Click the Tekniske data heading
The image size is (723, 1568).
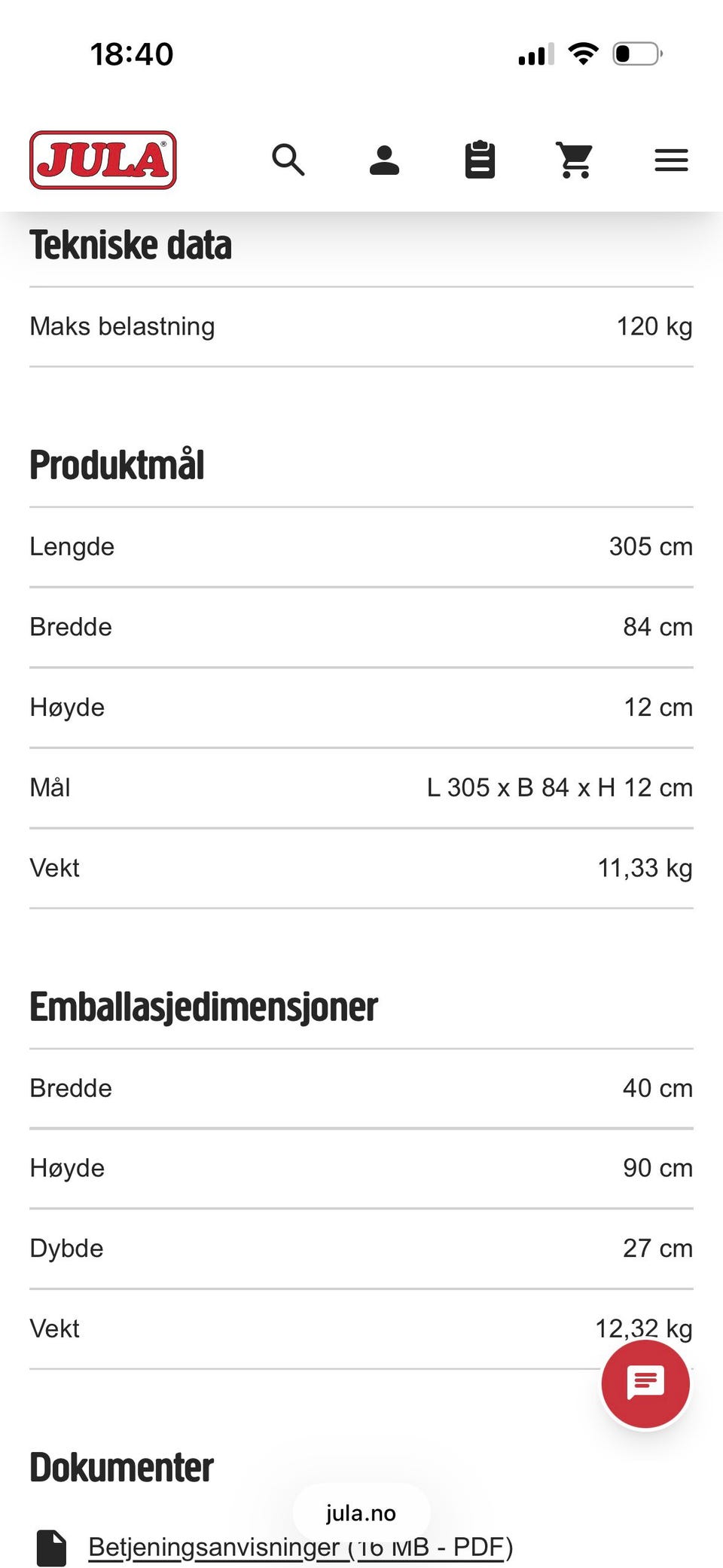tap(130, 243)
